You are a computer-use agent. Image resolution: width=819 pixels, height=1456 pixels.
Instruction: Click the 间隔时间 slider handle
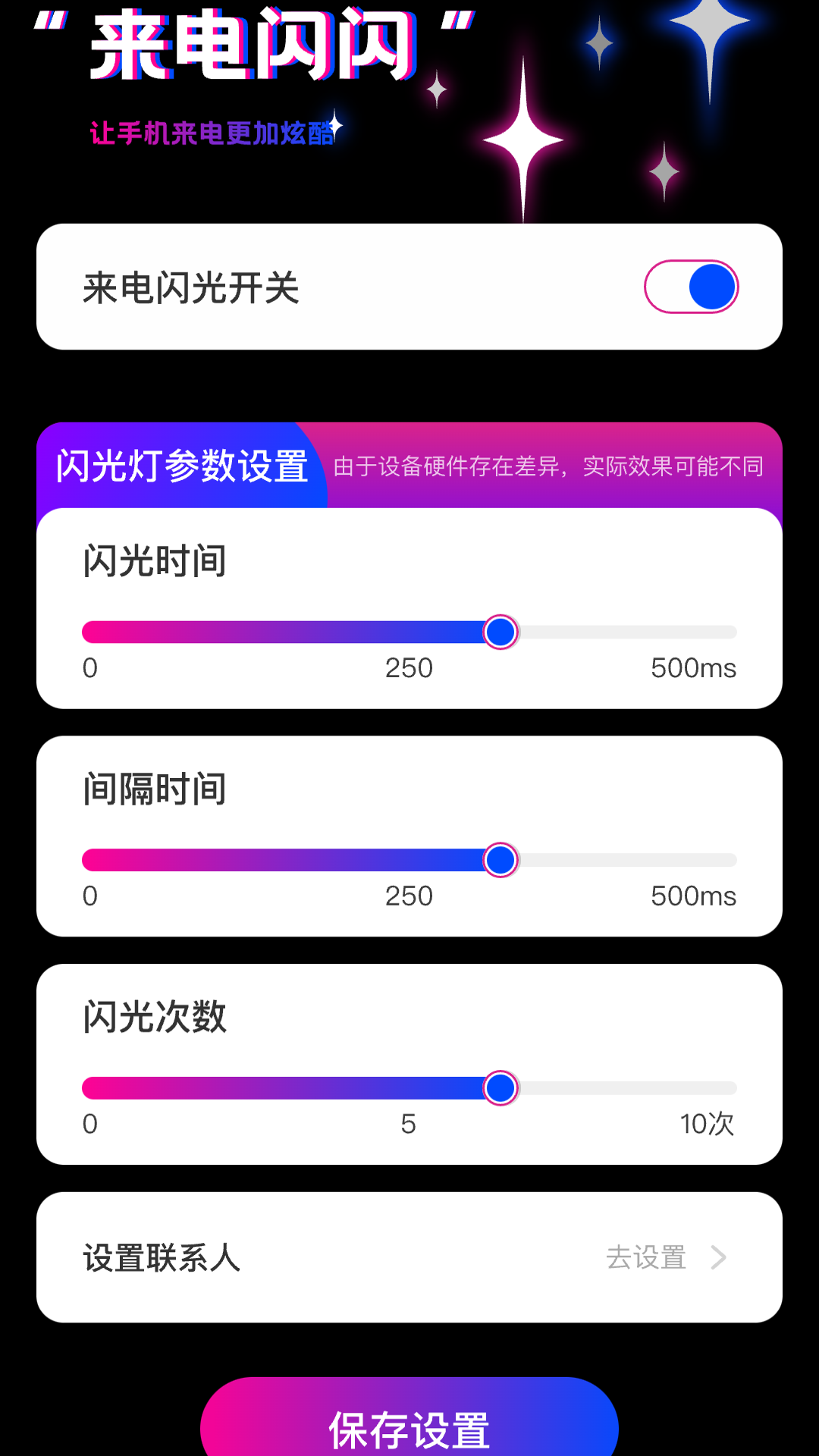(x=501, y=860)
